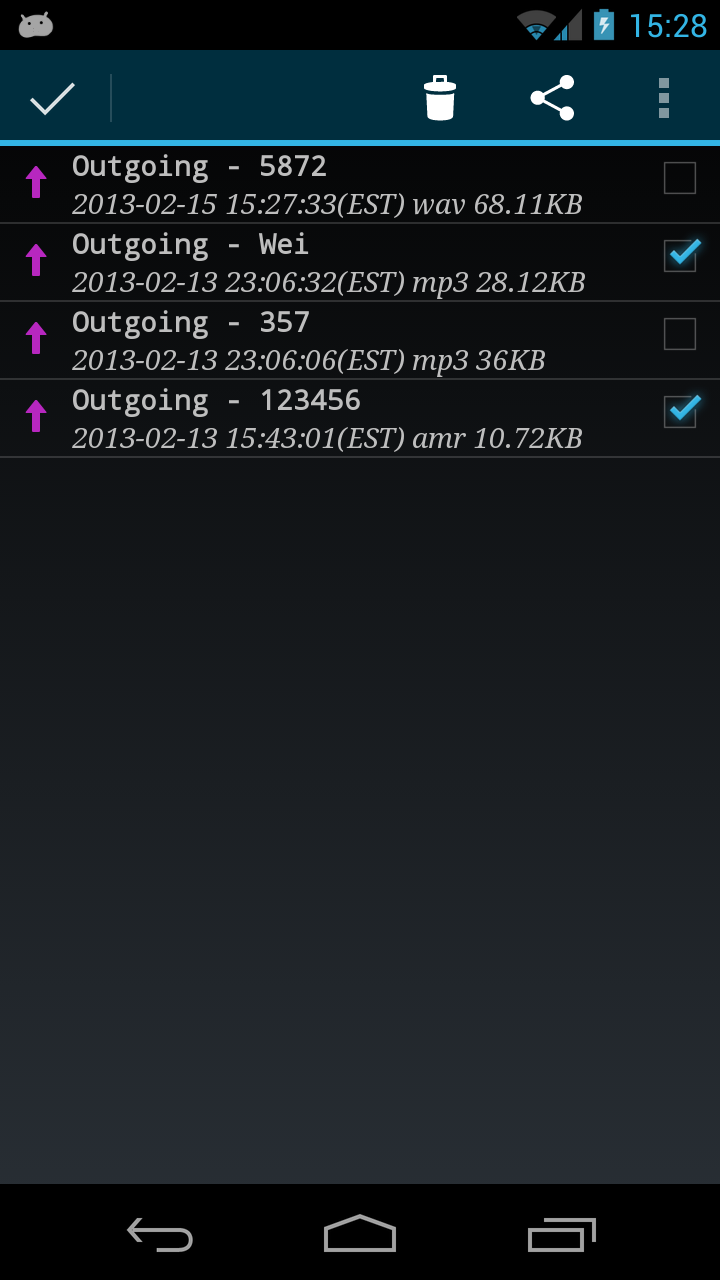Select the checkbox for Outgoing - 357
This screenshot has width=720, height=1280.
pyautogui.click(x=680, y=334)
